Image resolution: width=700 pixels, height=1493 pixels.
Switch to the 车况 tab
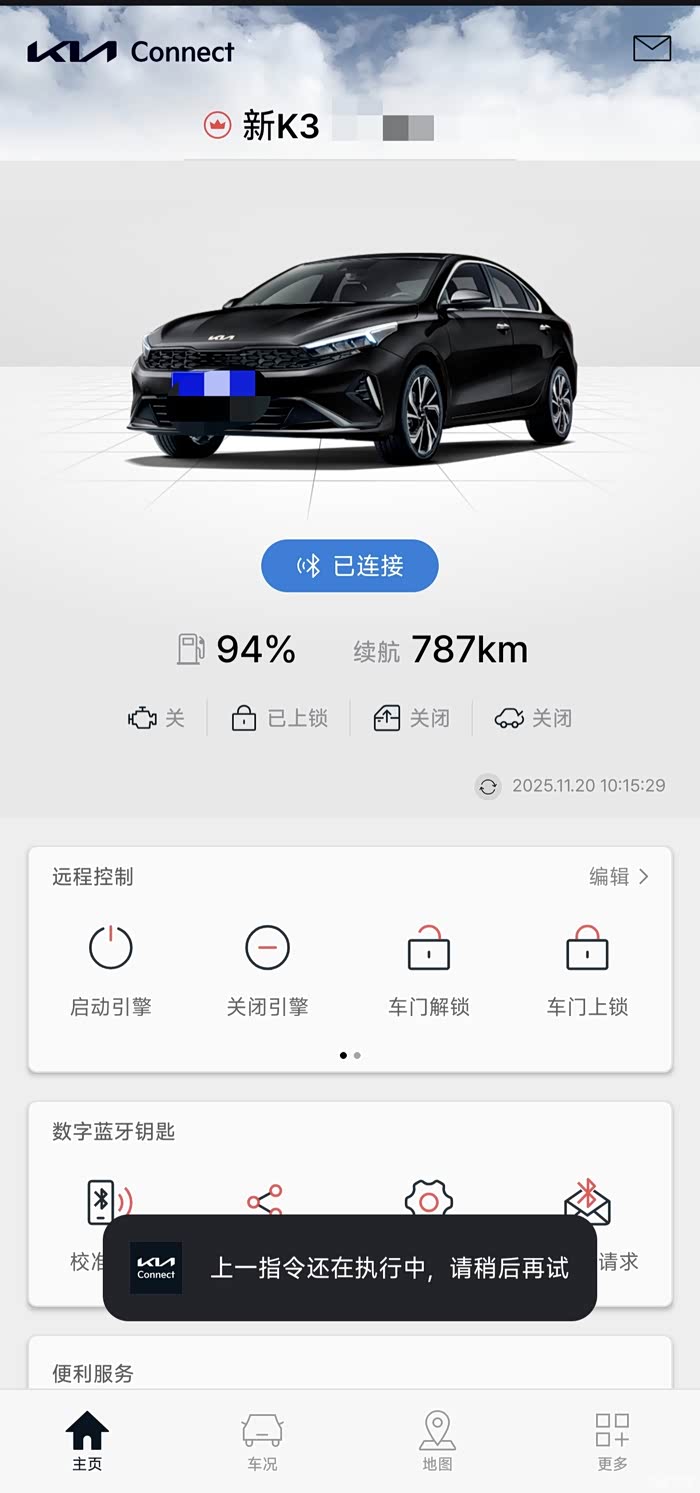coord(262,1441)
